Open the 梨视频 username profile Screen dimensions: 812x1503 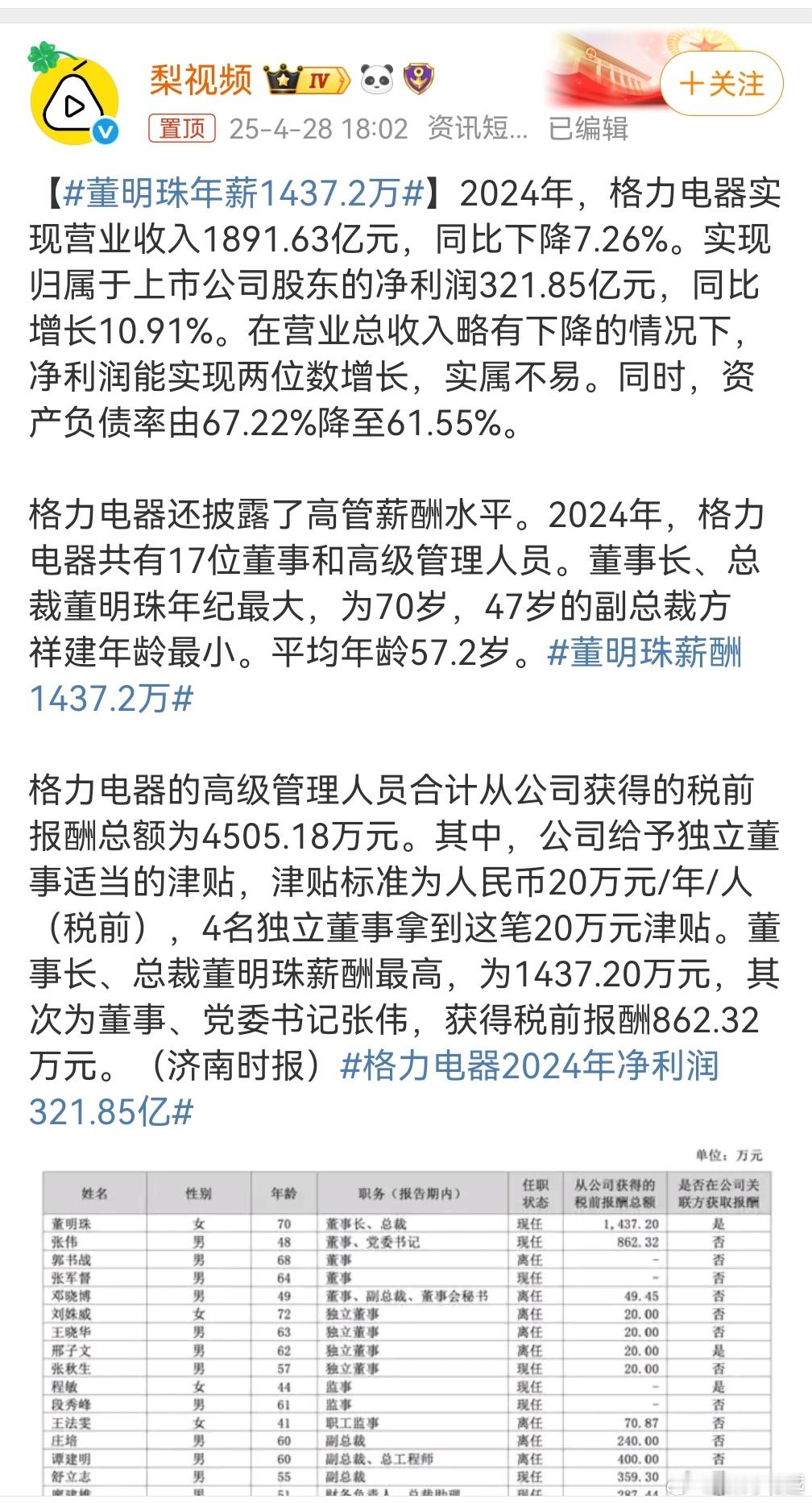(x=201, y=79)
